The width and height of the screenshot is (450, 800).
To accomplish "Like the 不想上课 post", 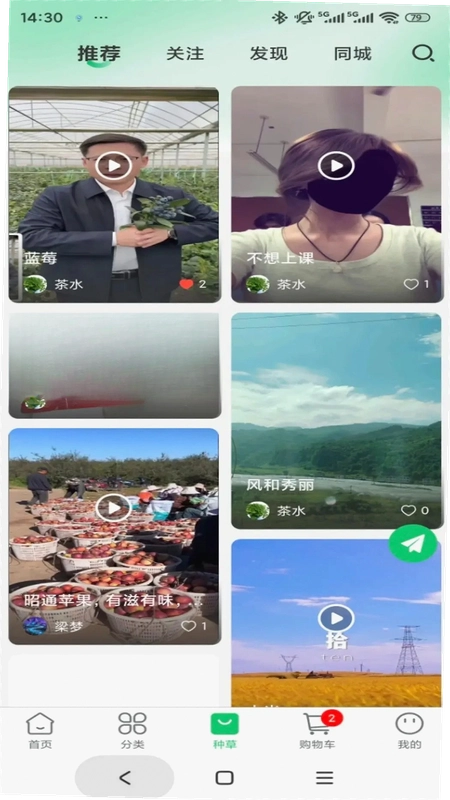I will (x=411, y=284).
